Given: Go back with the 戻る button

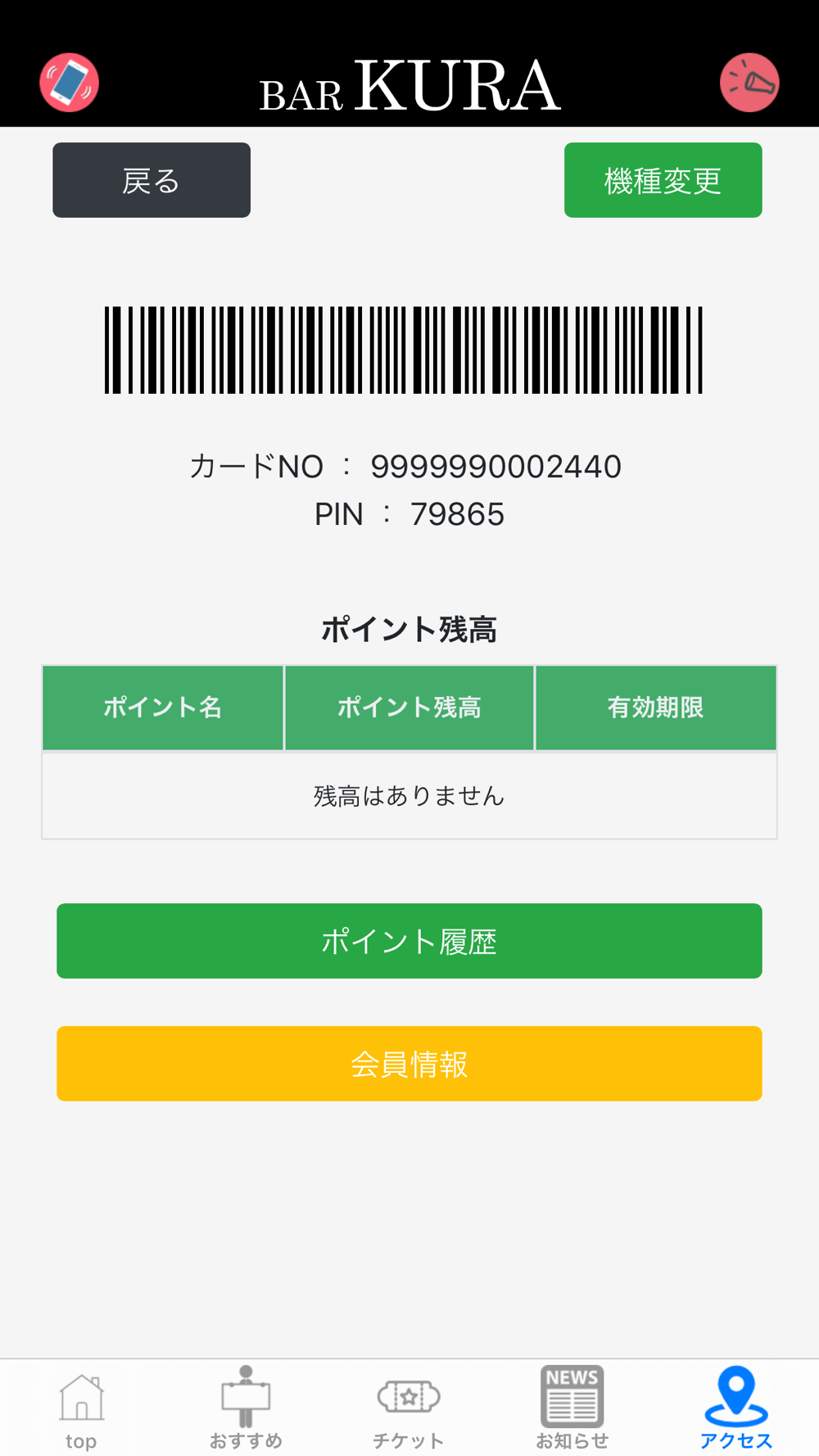Looking at the screenshot, I should pos(152,180).
